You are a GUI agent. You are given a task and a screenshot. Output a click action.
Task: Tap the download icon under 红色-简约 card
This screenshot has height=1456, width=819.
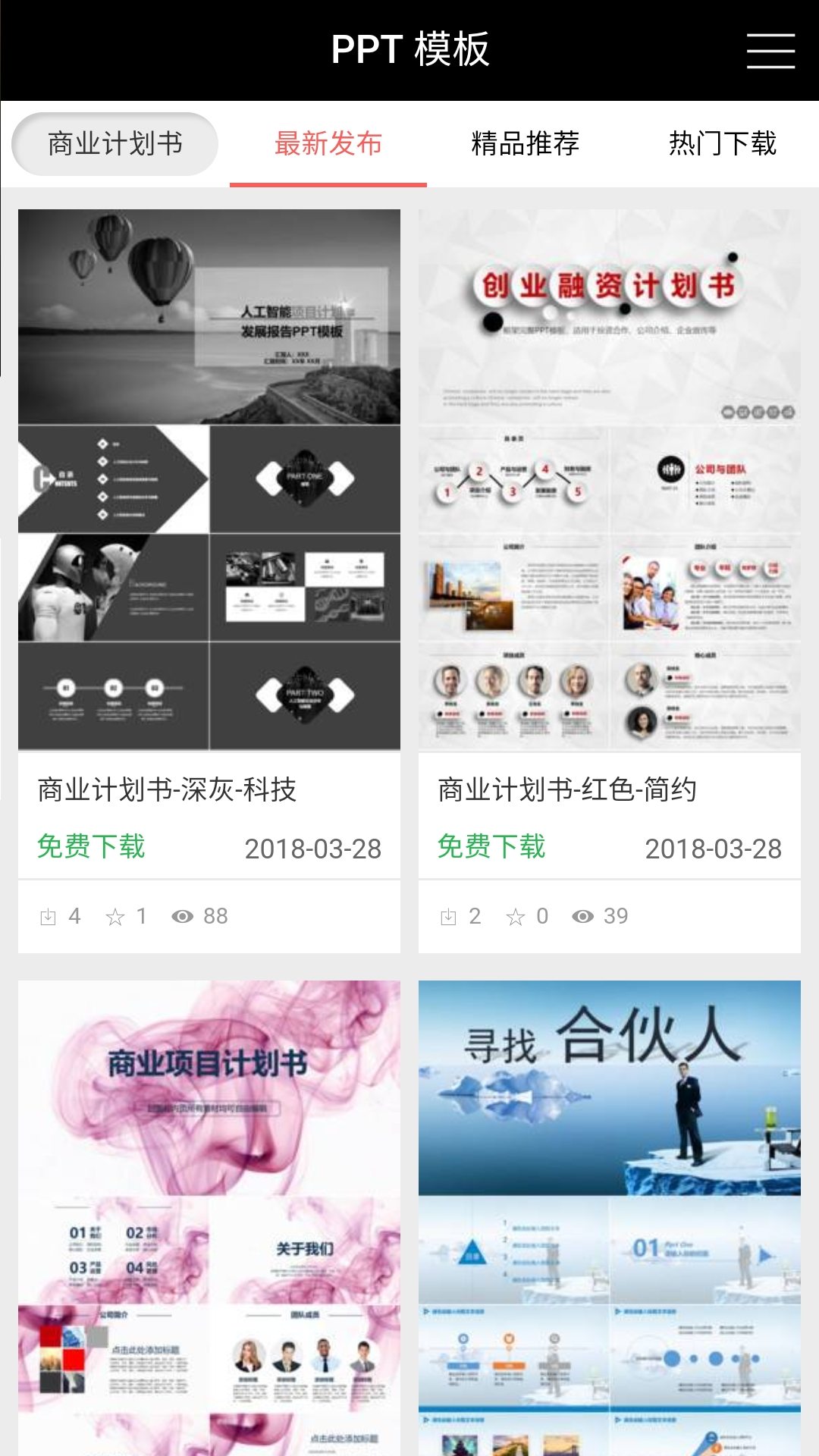coord(449,918)
